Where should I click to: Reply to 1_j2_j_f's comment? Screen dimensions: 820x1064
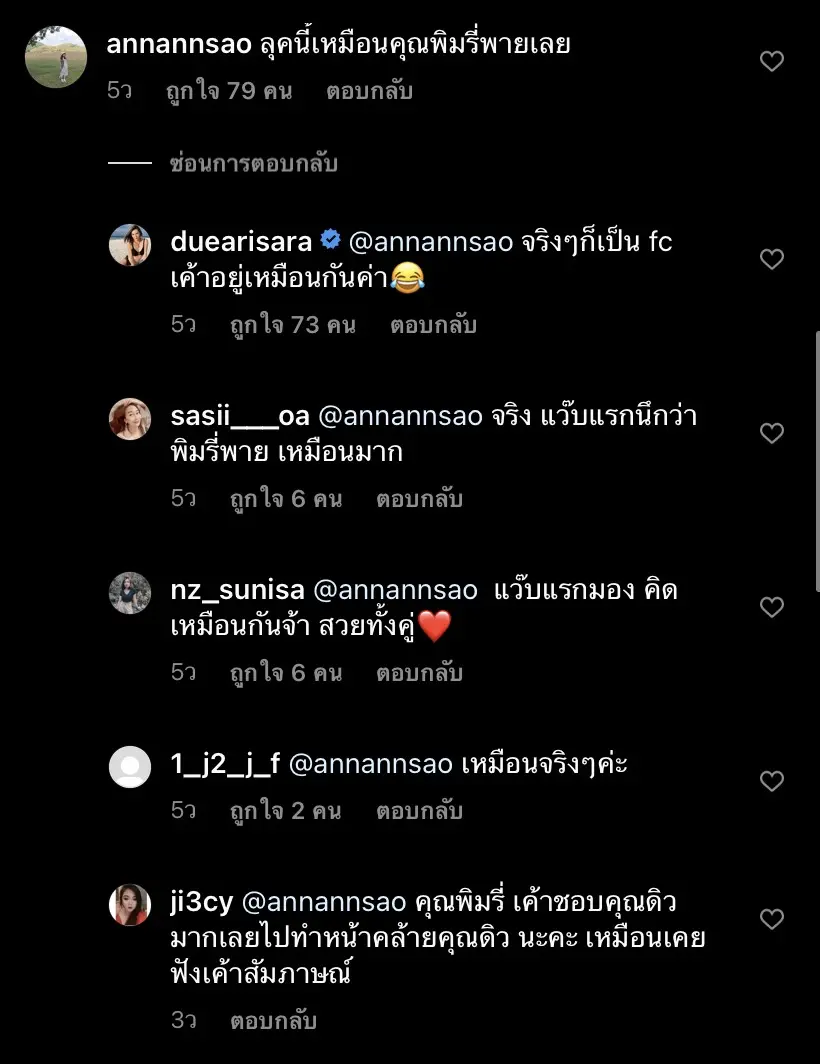click(x=419, y=811)
